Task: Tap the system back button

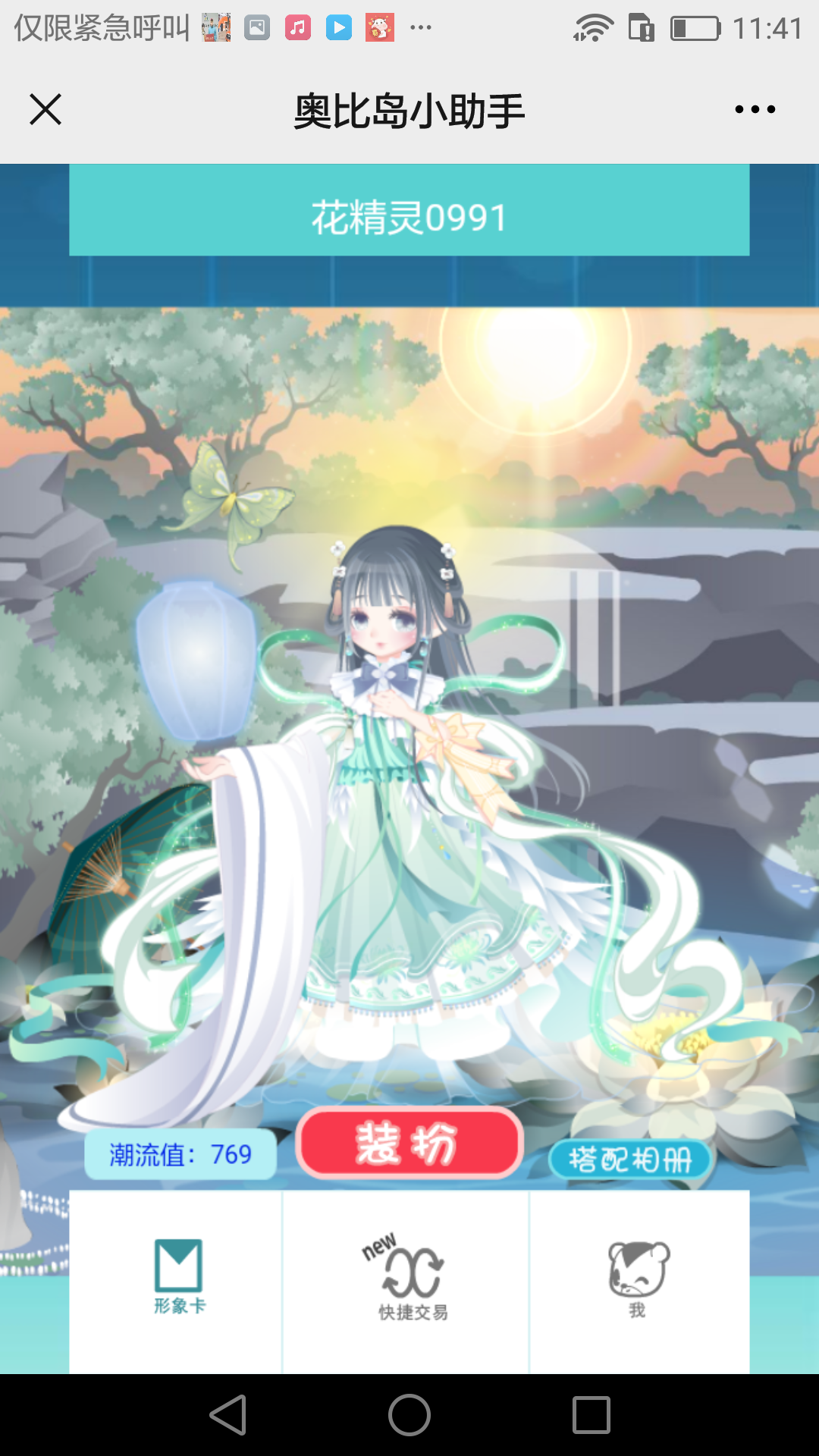Action: coord(227,1415)
